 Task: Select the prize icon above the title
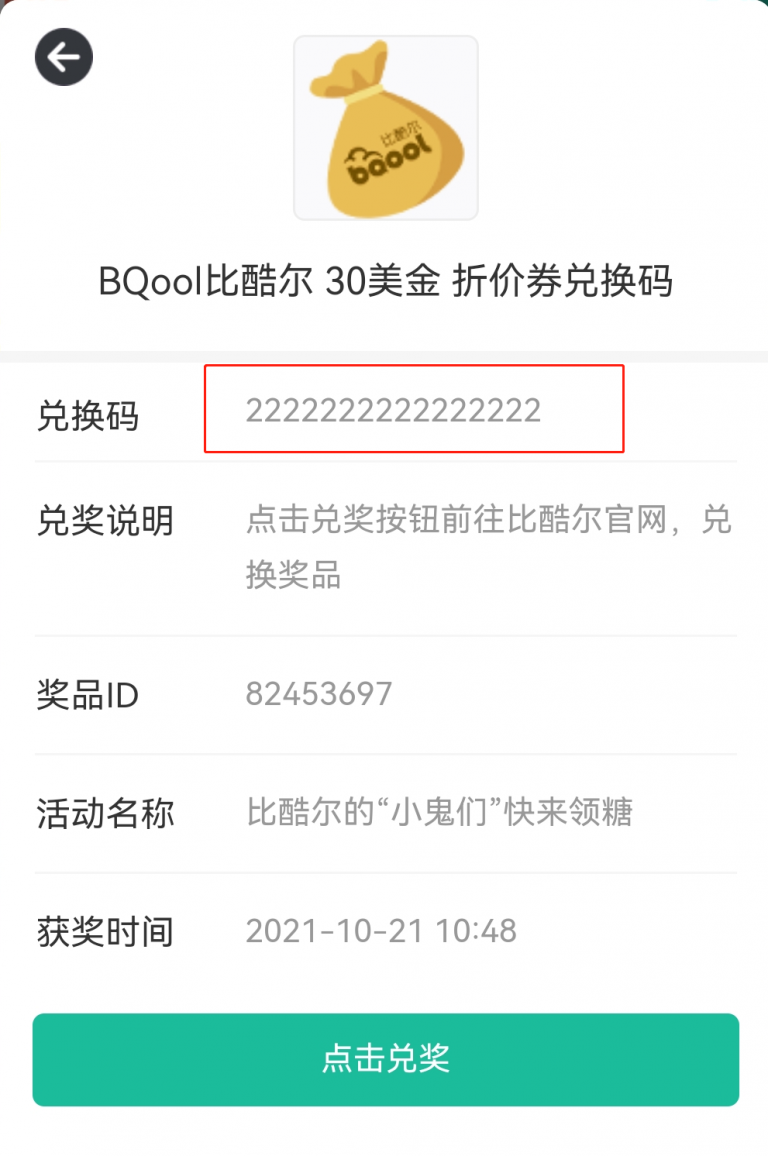click(385, 128)
